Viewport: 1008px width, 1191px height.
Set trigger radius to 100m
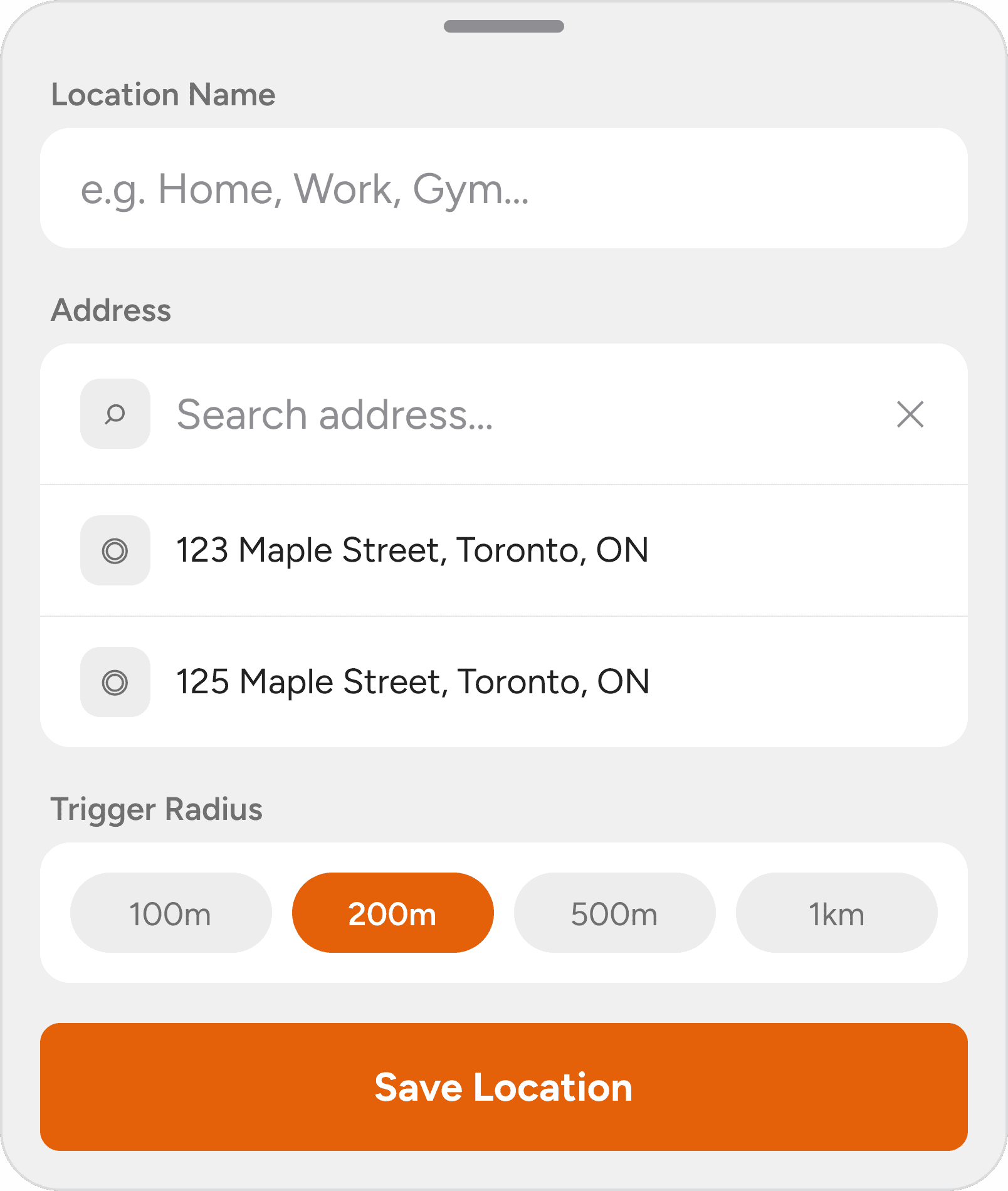coord(171,913)
